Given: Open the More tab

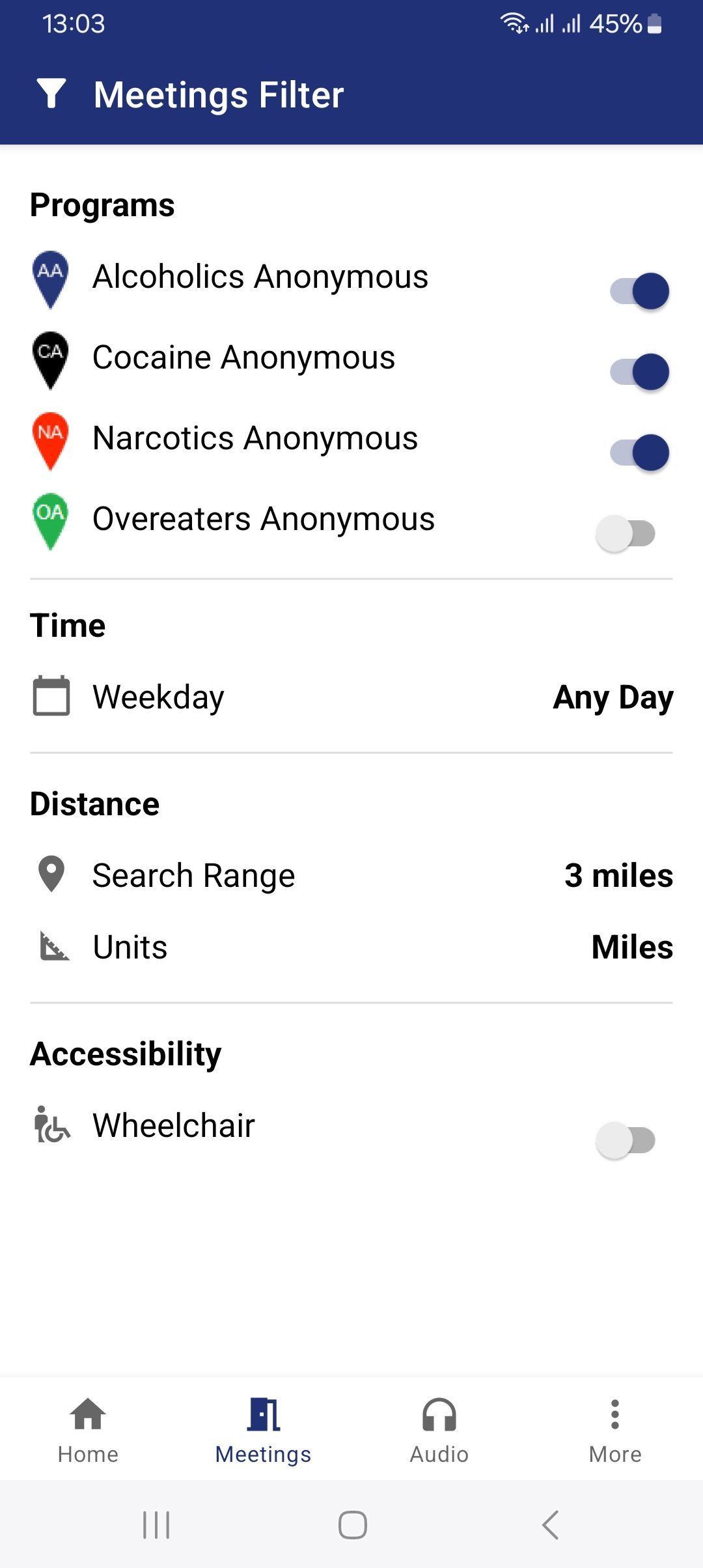Looking at the screenshot, I should tap(615, 1429).
